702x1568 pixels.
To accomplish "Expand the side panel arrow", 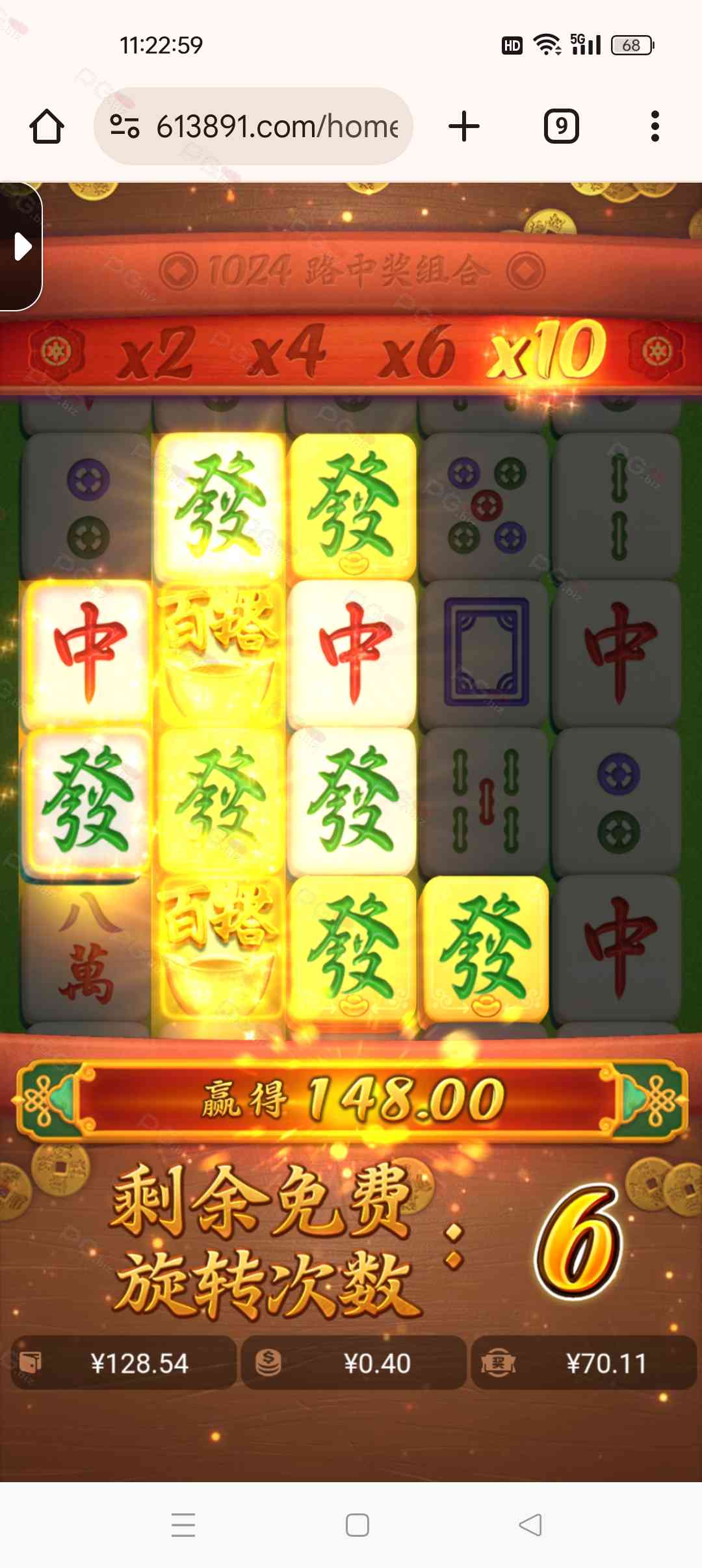I will click(21, 246).
